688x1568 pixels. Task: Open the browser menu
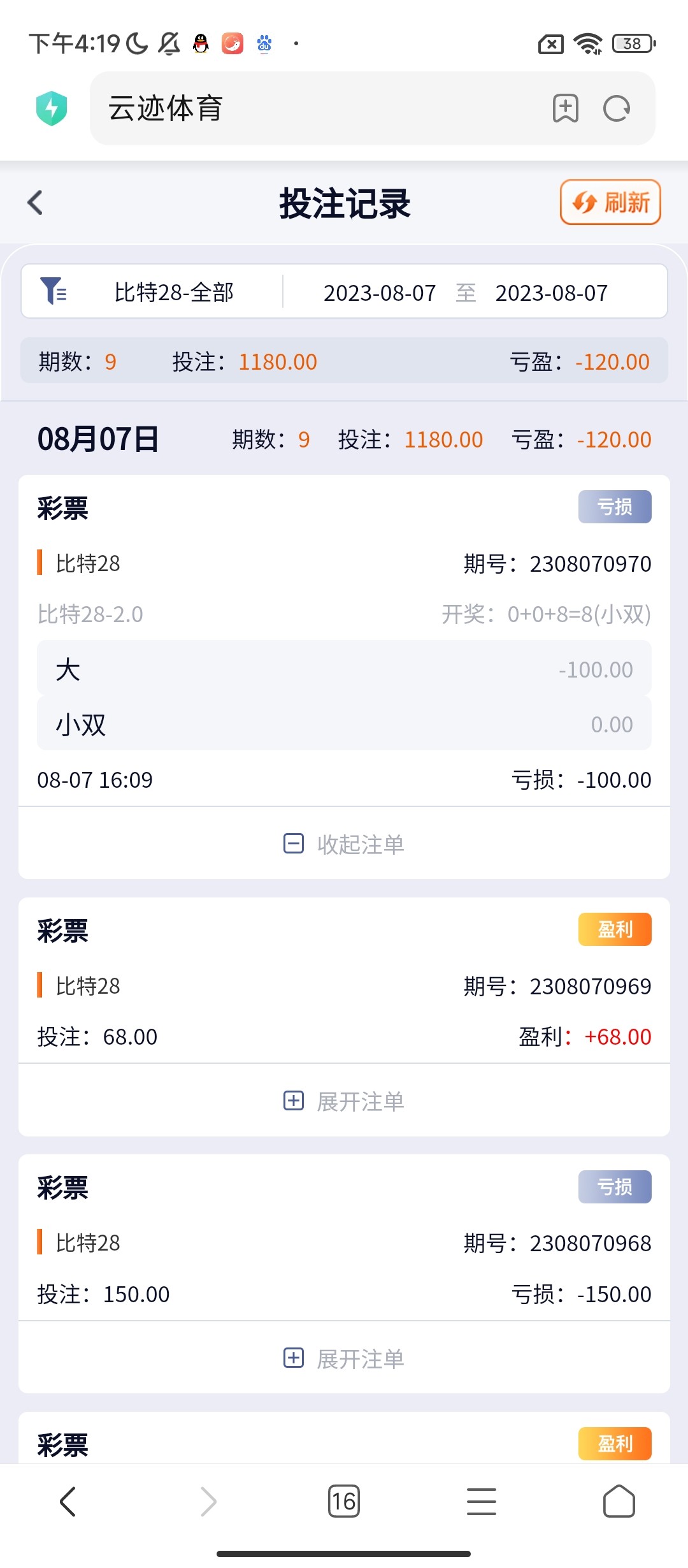[x=481, y=1501]
